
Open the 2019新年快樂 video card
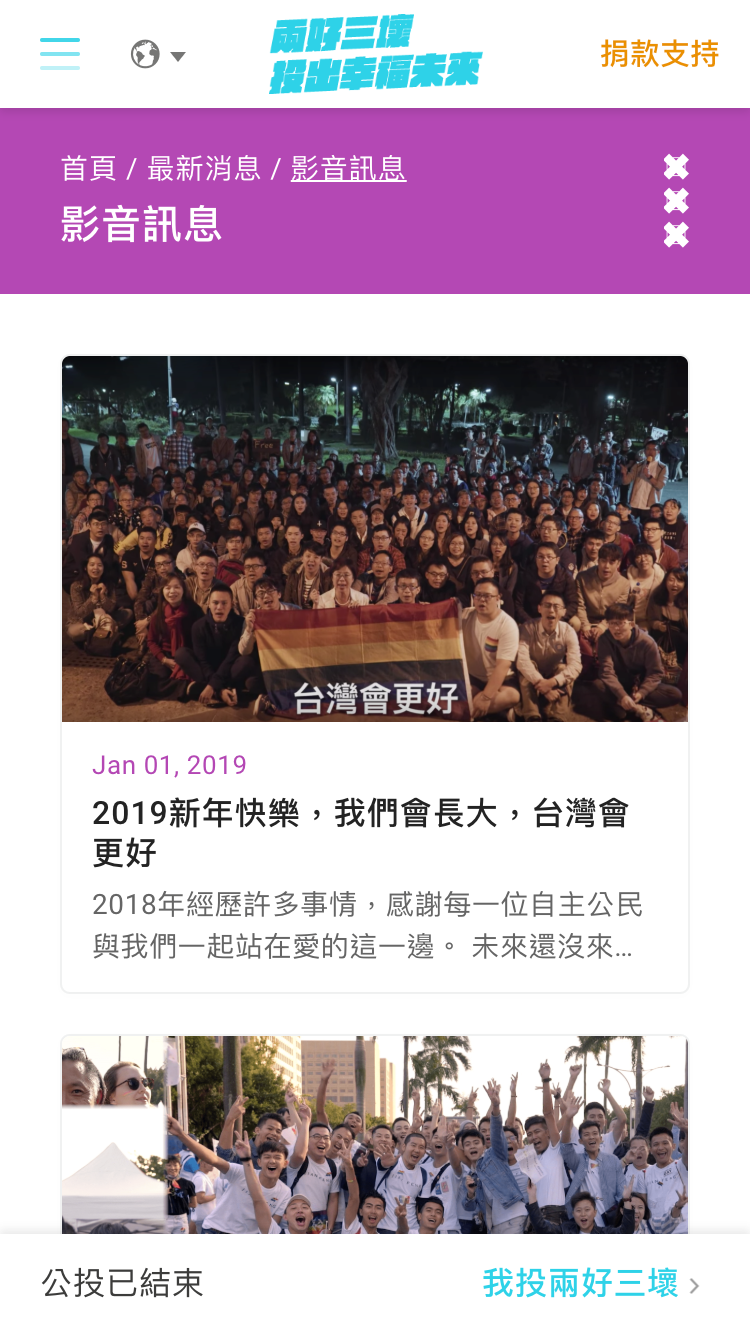(x=375, y=674)
